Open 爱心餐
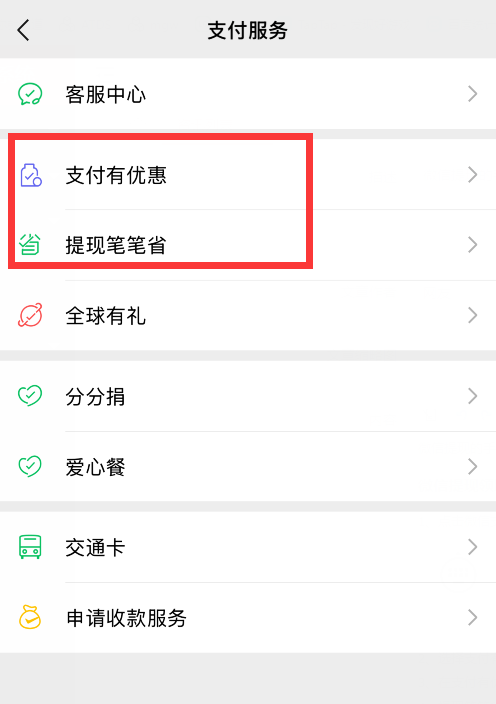 click(248, 466)
